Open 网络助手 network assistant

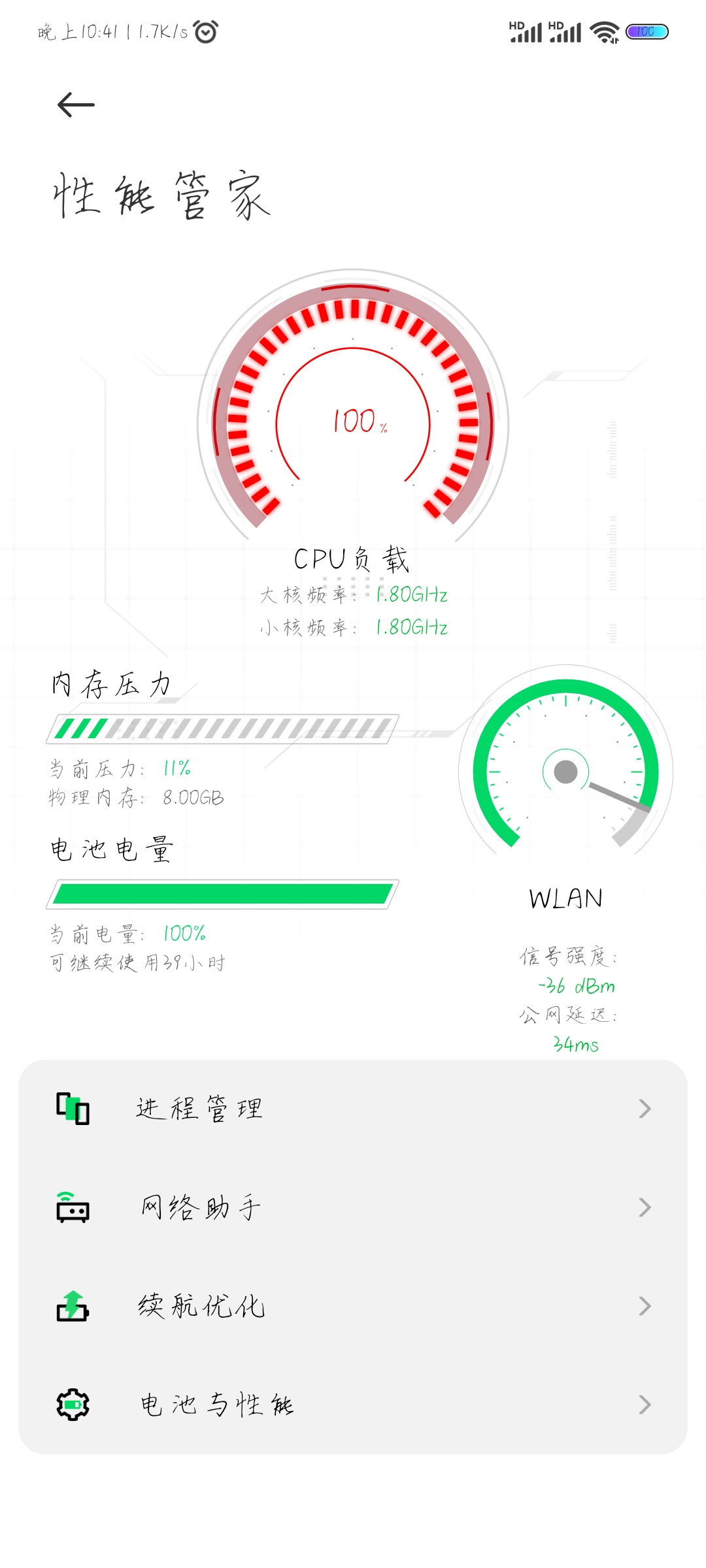pyautogui.click(x=353, y=1207)
